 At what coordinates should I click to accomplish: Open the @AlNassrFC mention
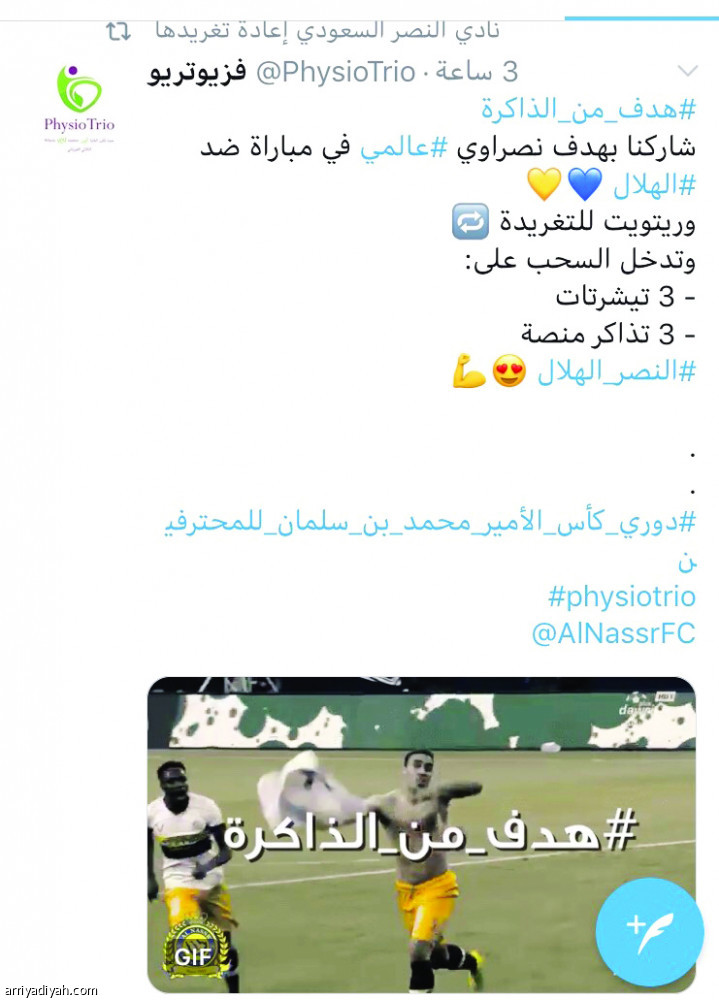[x=613, y=634]
